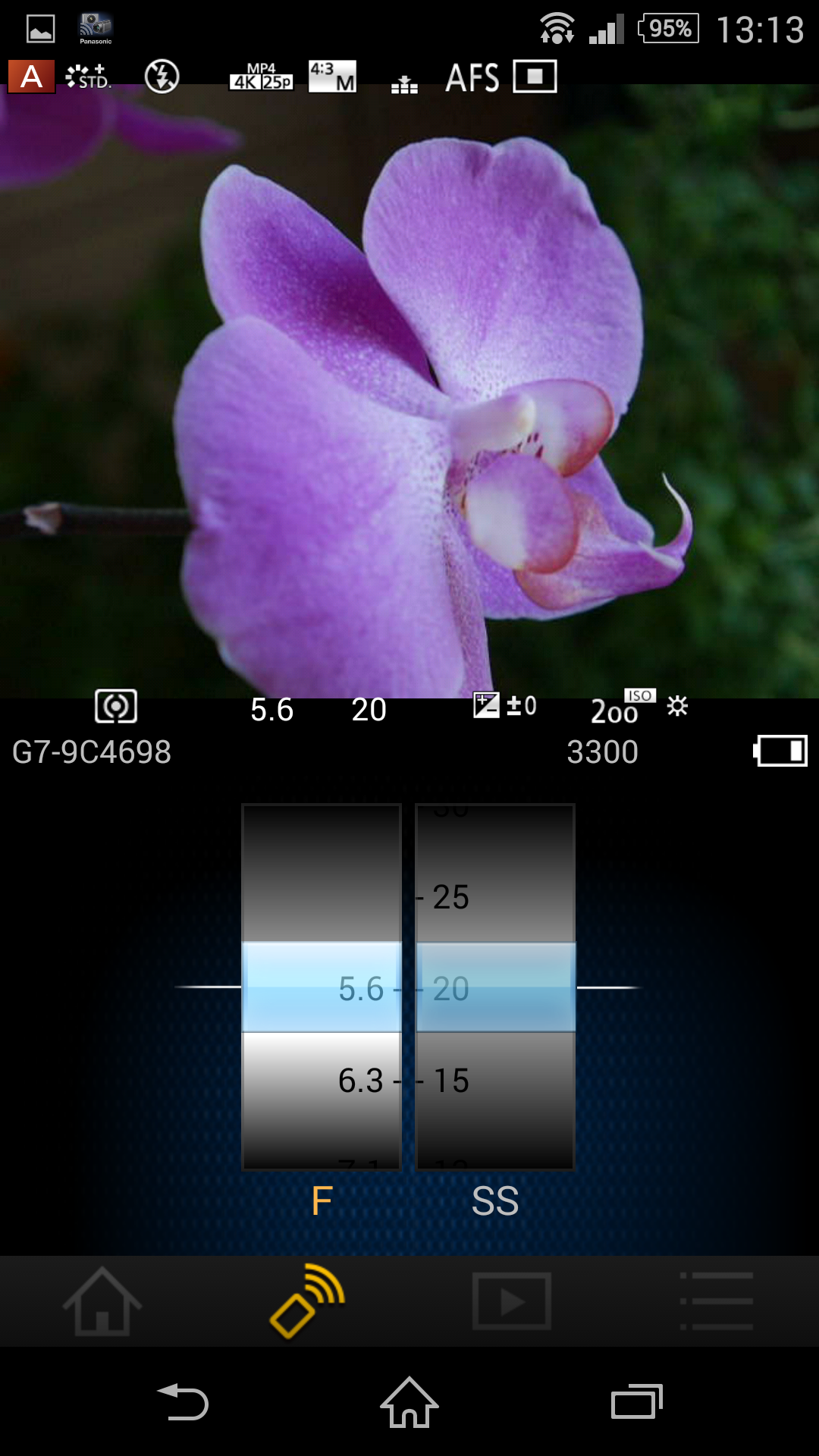
Task: Open the ±0 exposure compensation setting
Action: 505,706
